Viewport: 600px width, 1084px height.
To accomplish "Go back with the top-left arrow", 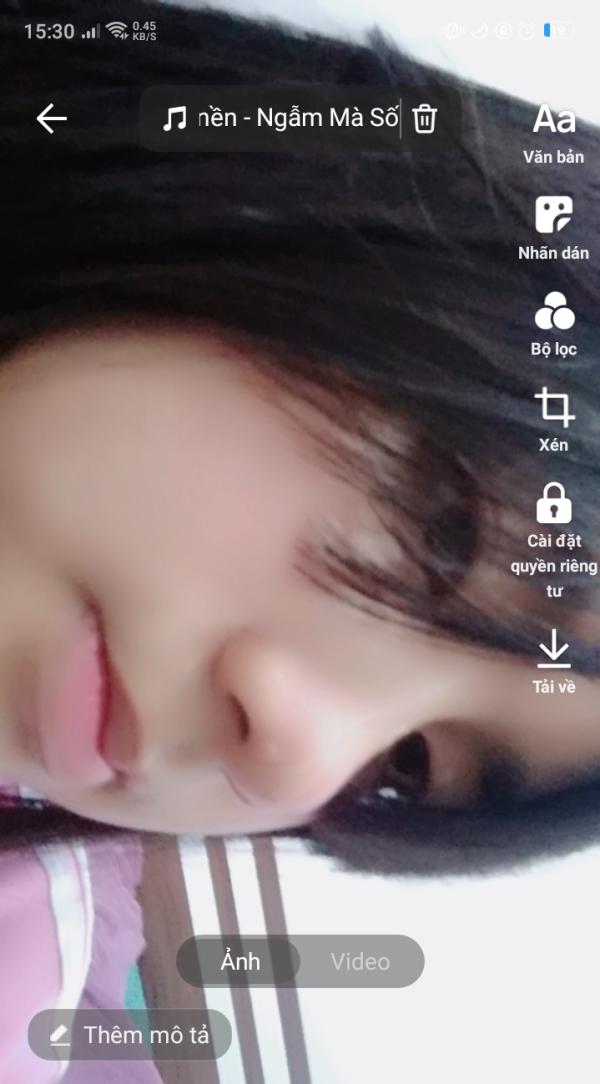I will 52,119.
